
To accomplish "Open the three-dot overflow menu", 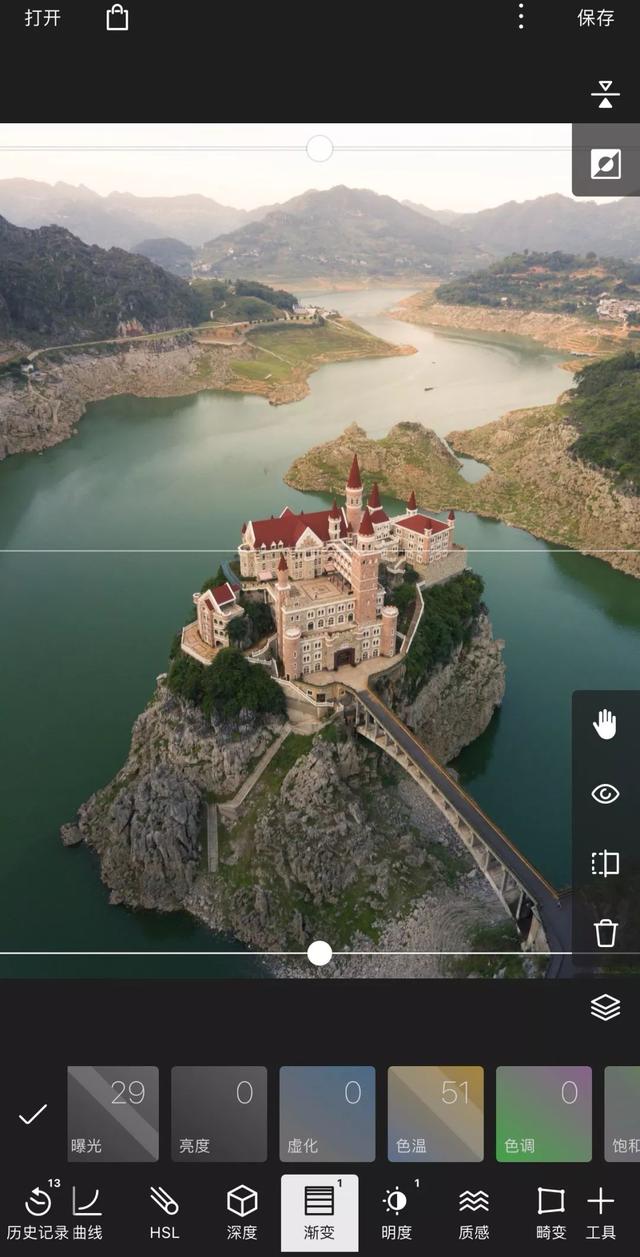I will [520, 17].
